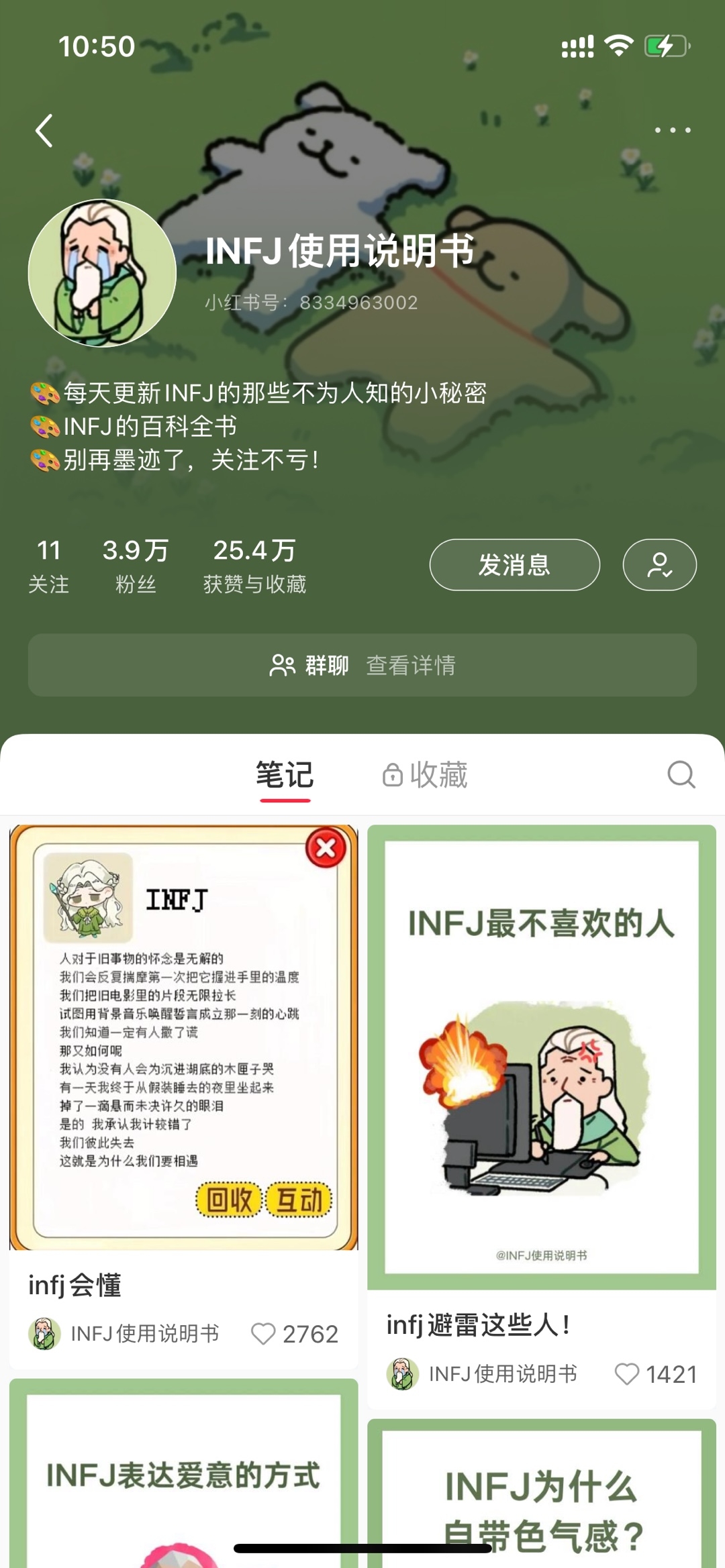Open 群聊 查看详情 row
The width and height of the screenshot is (725, 1568).
click(x=362, y=665)
